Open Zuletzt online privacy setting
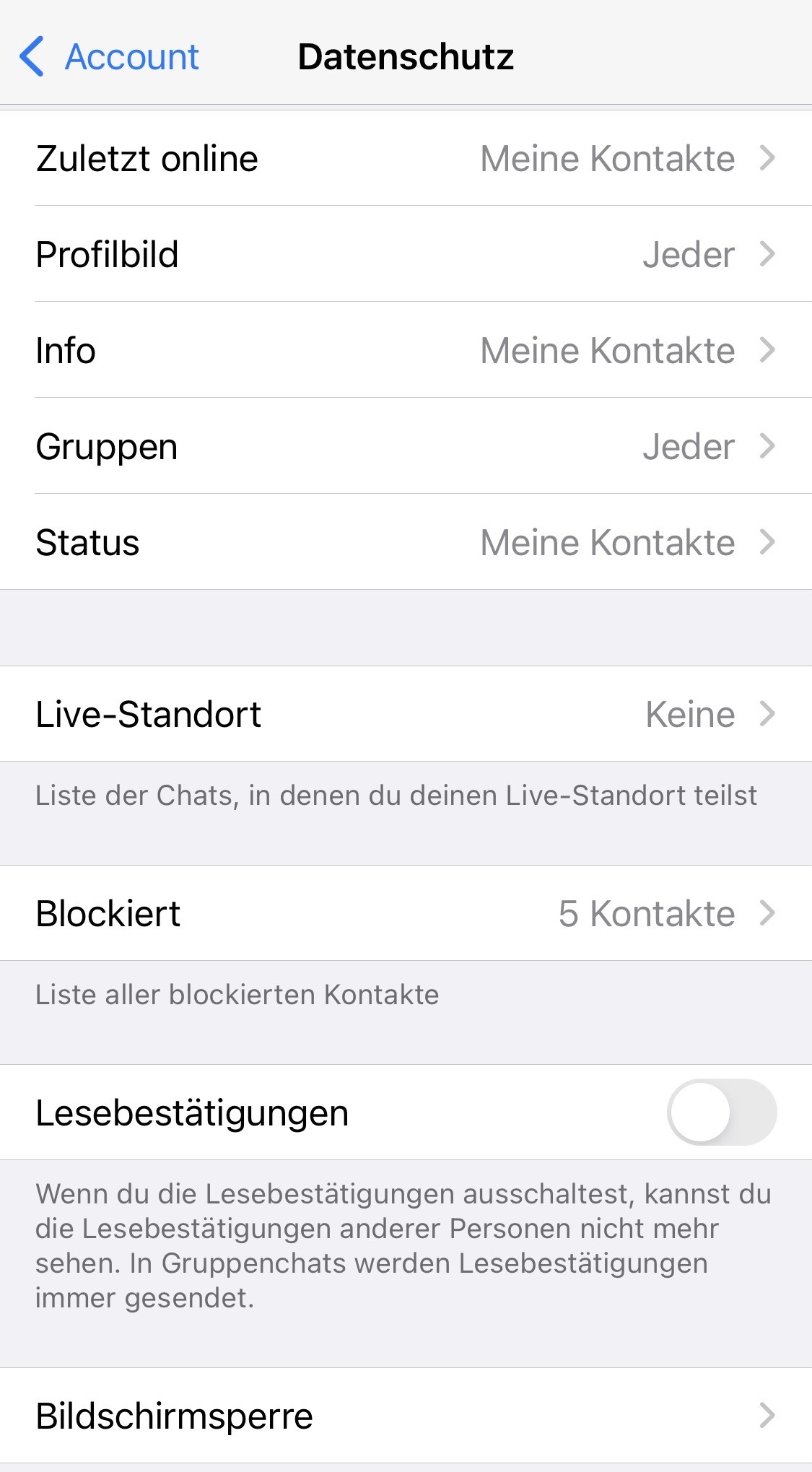This screenshot has height=1472, width=812. pos(406,159)
